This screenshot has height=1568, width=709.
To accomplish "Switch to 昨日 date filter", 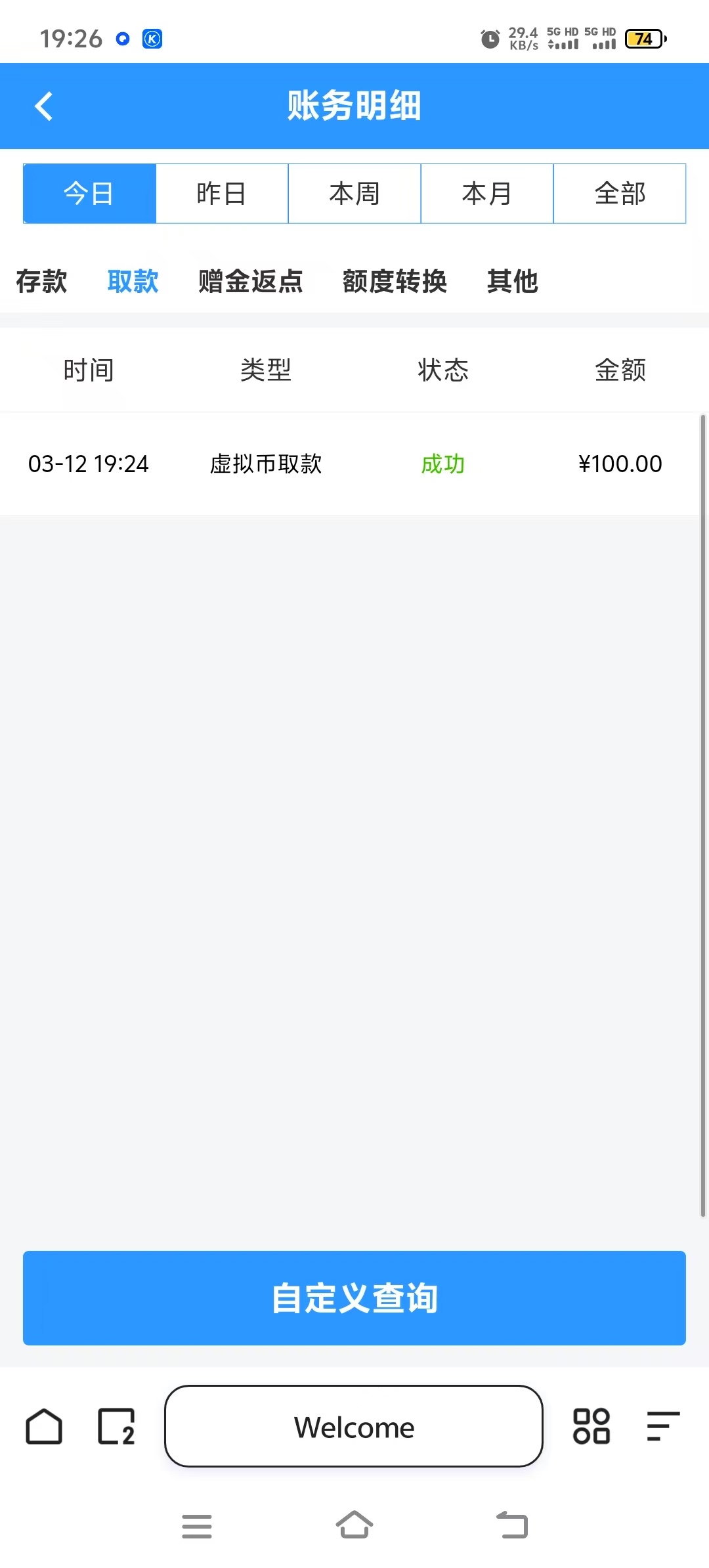I will click(x=222, y=194).
